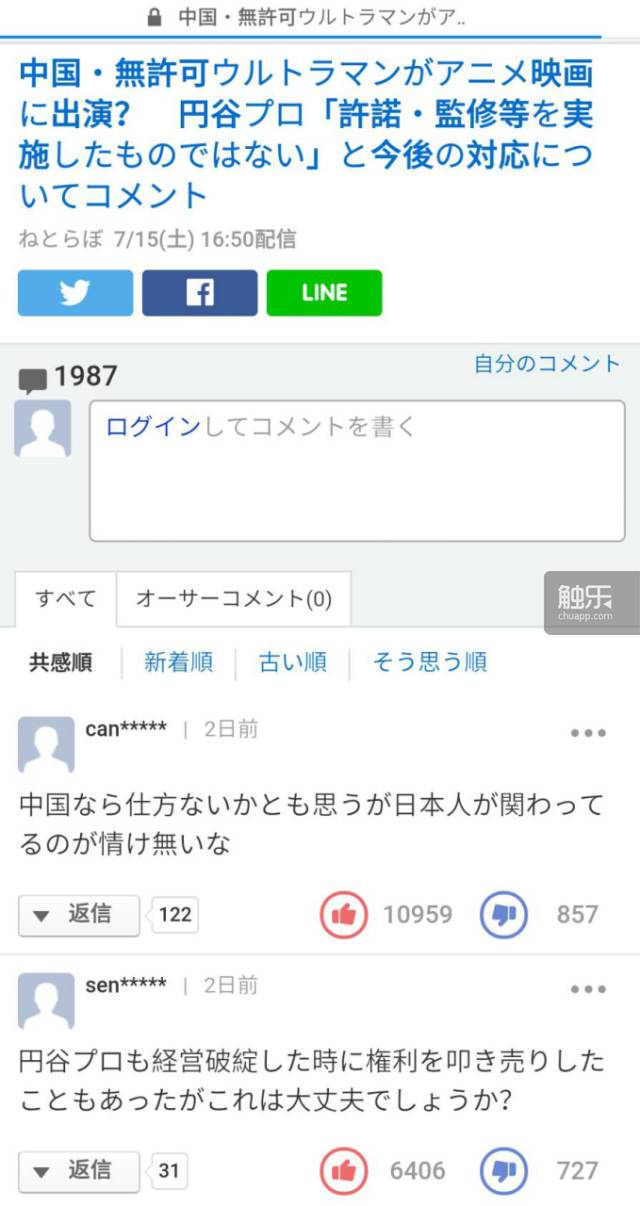Expand replies to sen***** comment
The height and width of the screenshot is (1206, 640).
tap(79, 1170)
